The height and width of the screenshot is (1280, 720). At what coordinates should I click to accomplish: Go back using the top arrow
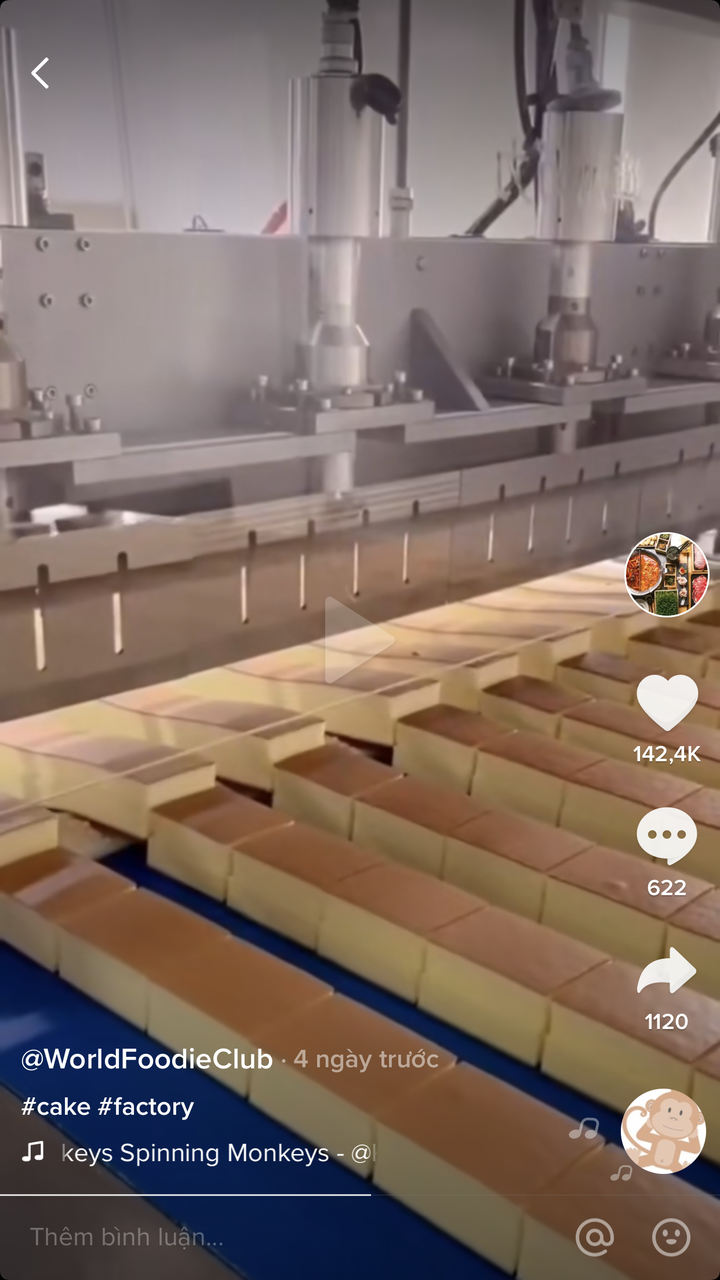pos(40,73)
